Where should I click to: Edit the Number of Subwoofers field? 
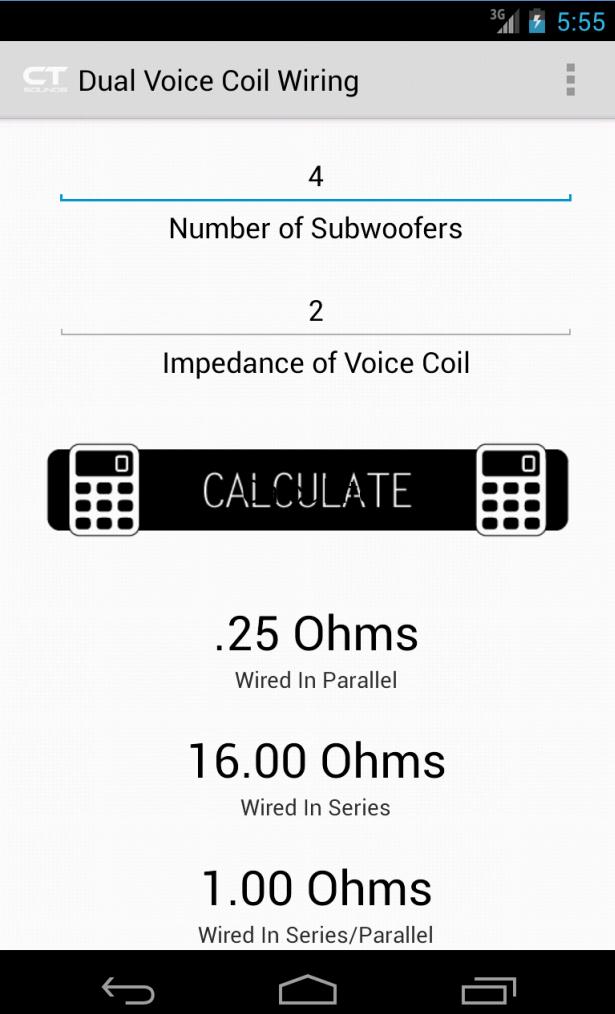[x=315, y=178]
